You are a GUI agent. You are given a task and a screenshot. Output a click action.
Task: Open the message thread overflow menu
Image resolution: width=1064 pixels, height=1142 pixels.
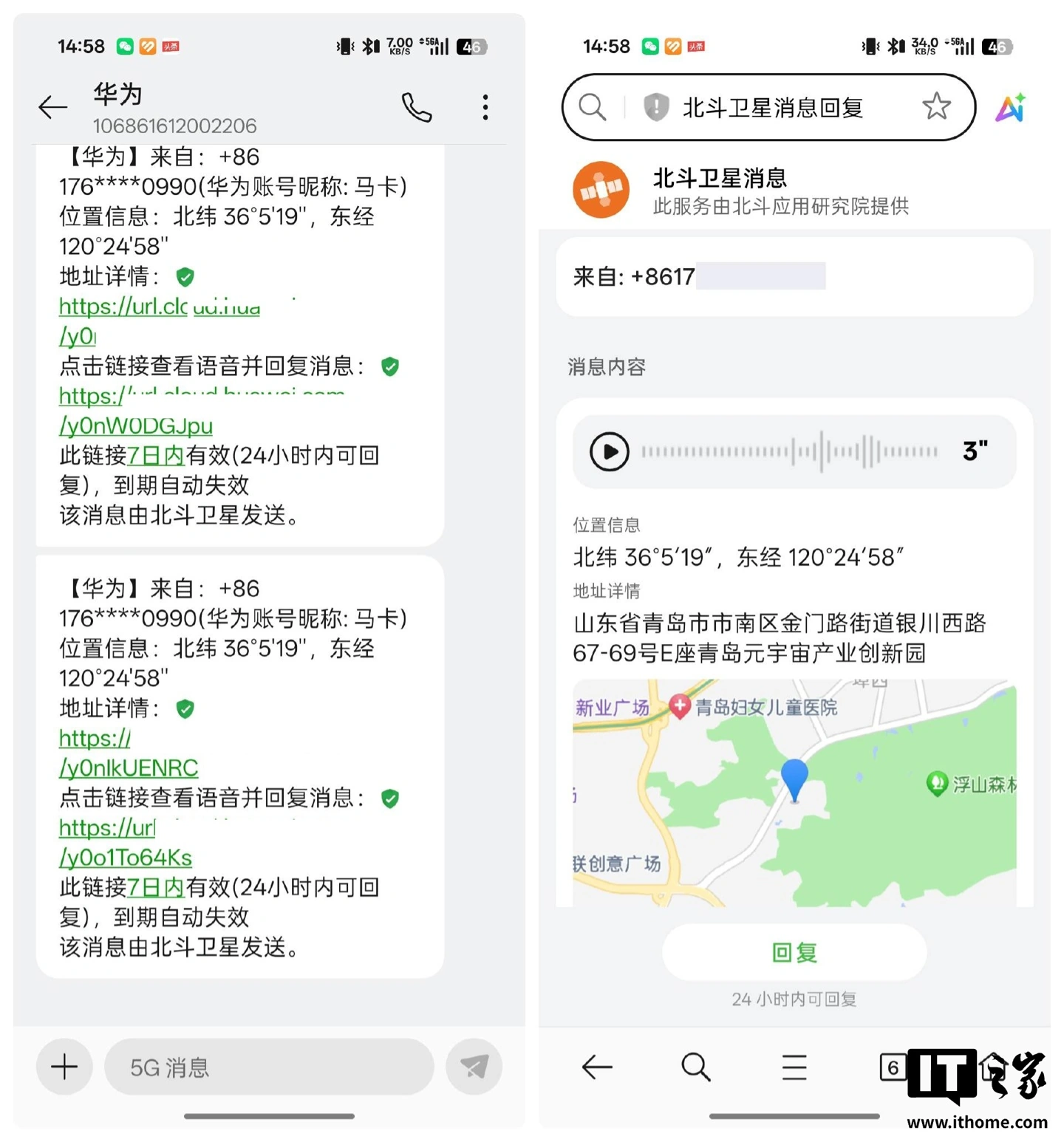(485, 108)
